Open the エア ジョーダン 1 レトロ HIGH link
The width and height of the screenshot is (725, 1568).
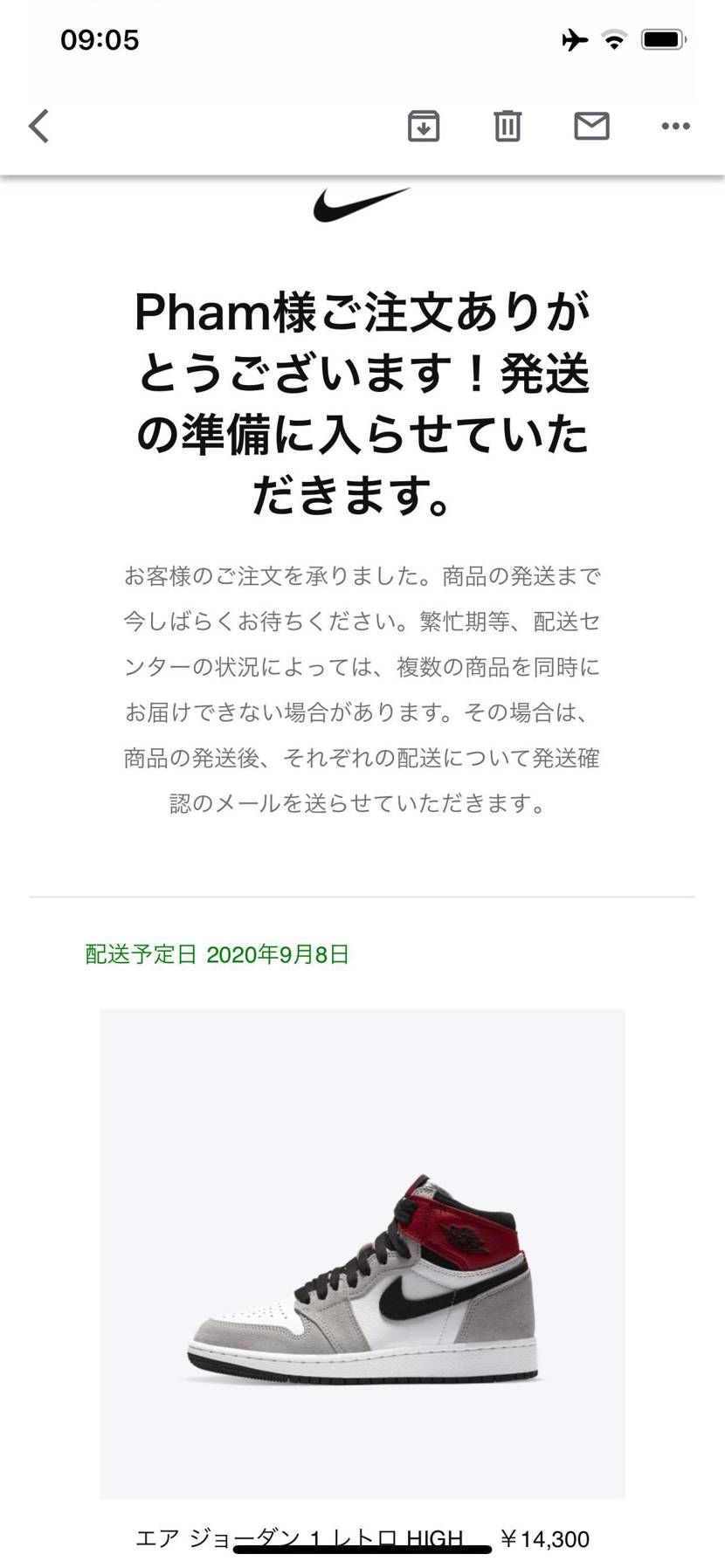(299, 1538)
